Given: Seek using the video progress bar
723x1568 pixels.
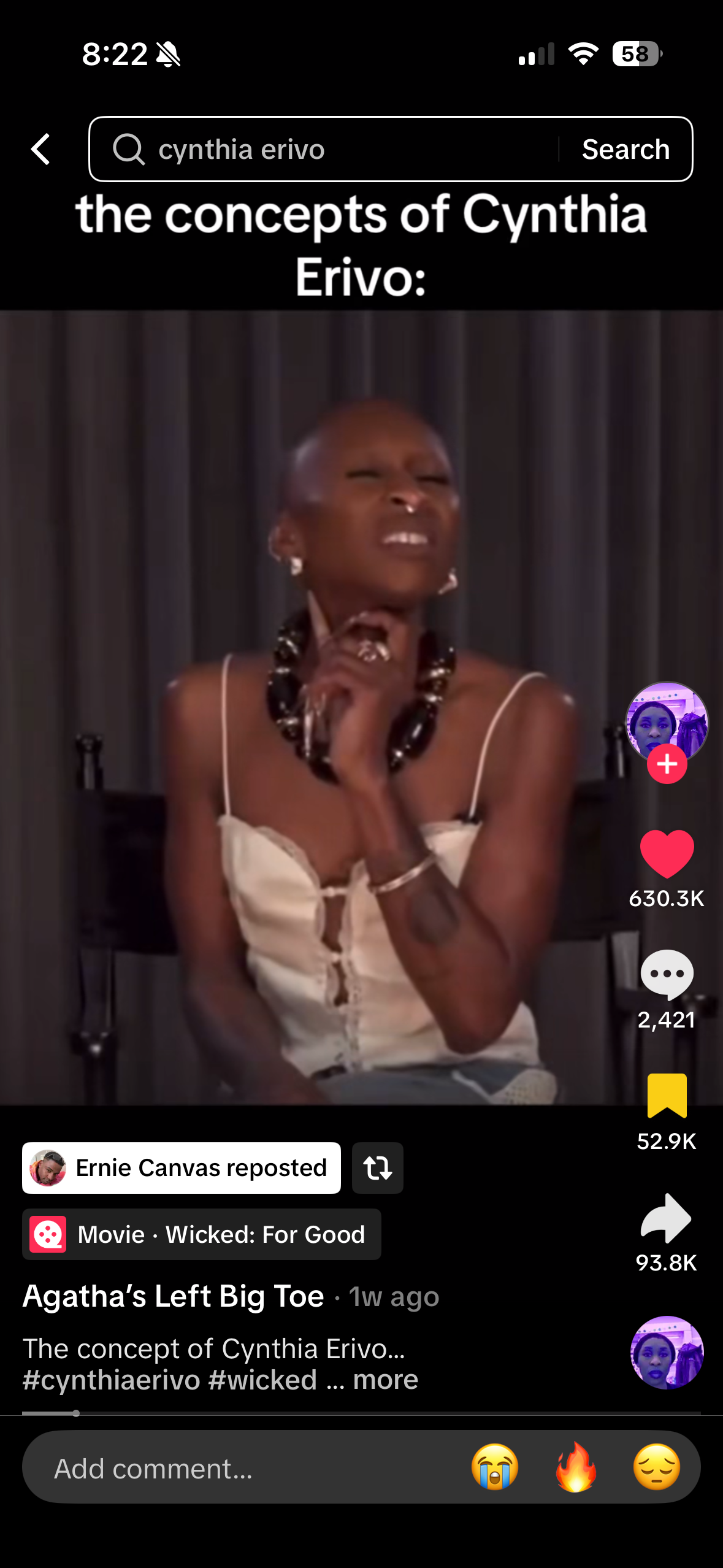Looking at the screenshot, I should pos(361,1413).
